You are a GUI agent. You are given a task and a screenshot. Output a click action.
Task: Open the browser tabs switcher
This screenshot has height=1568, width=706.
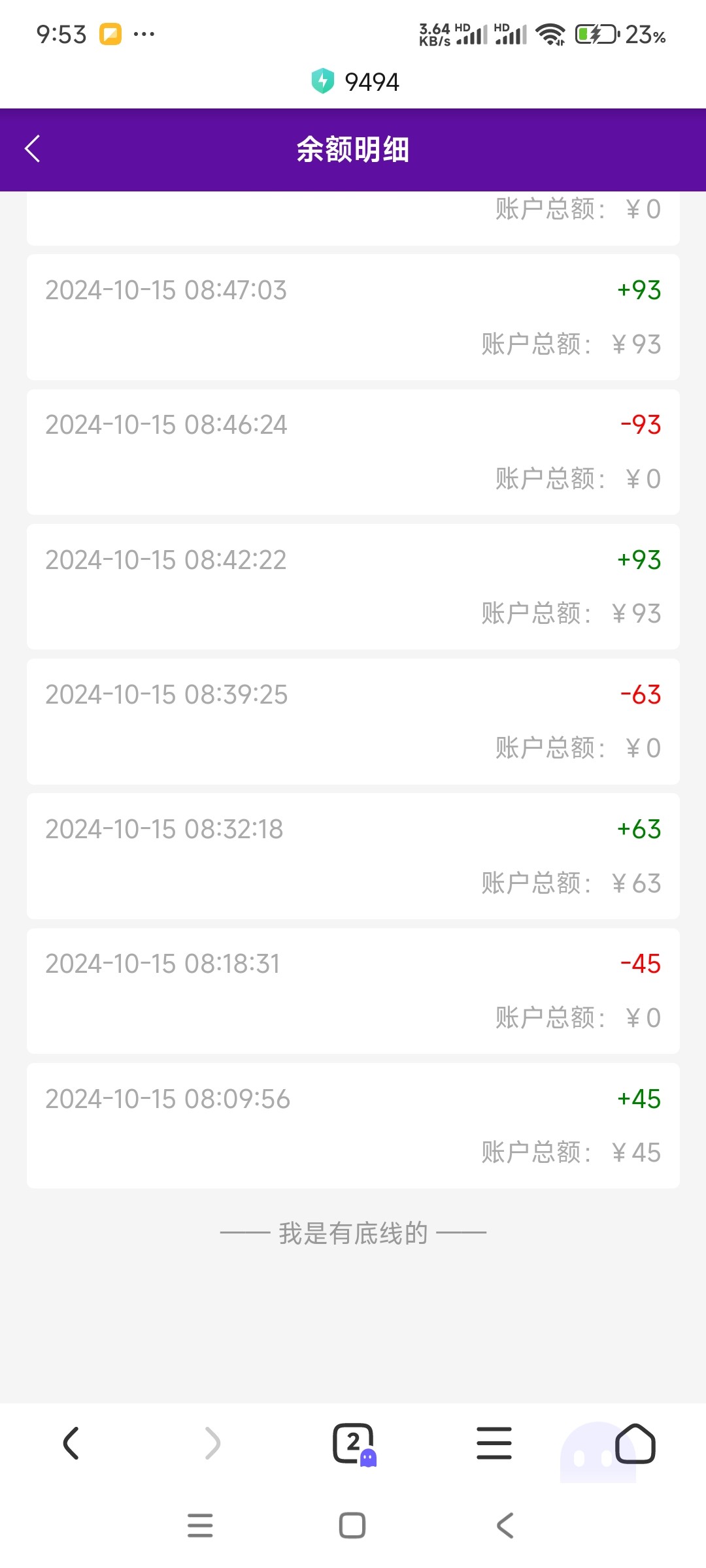[x=354, y=1443]
